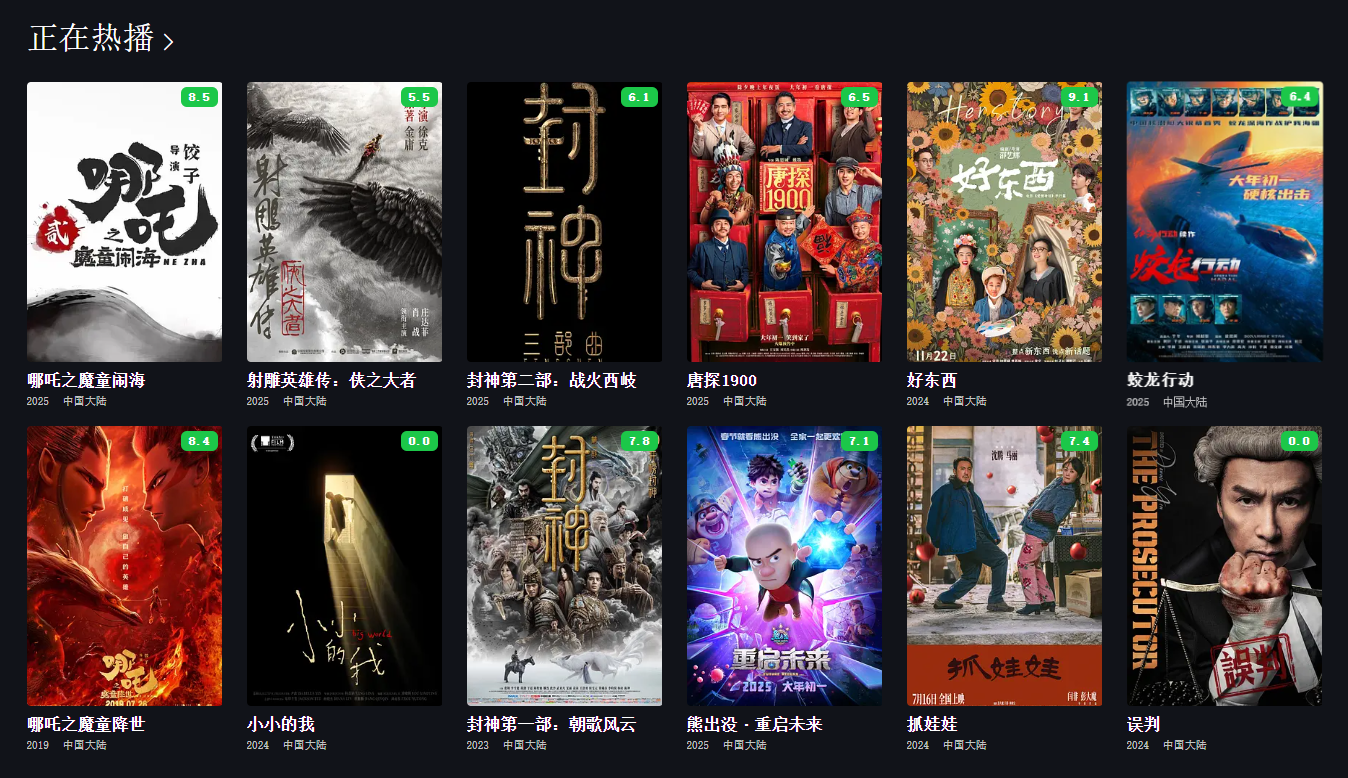Open the movie 哪吒之魔童闹海
Screen dimensions: 1348x778
point(124,222)
